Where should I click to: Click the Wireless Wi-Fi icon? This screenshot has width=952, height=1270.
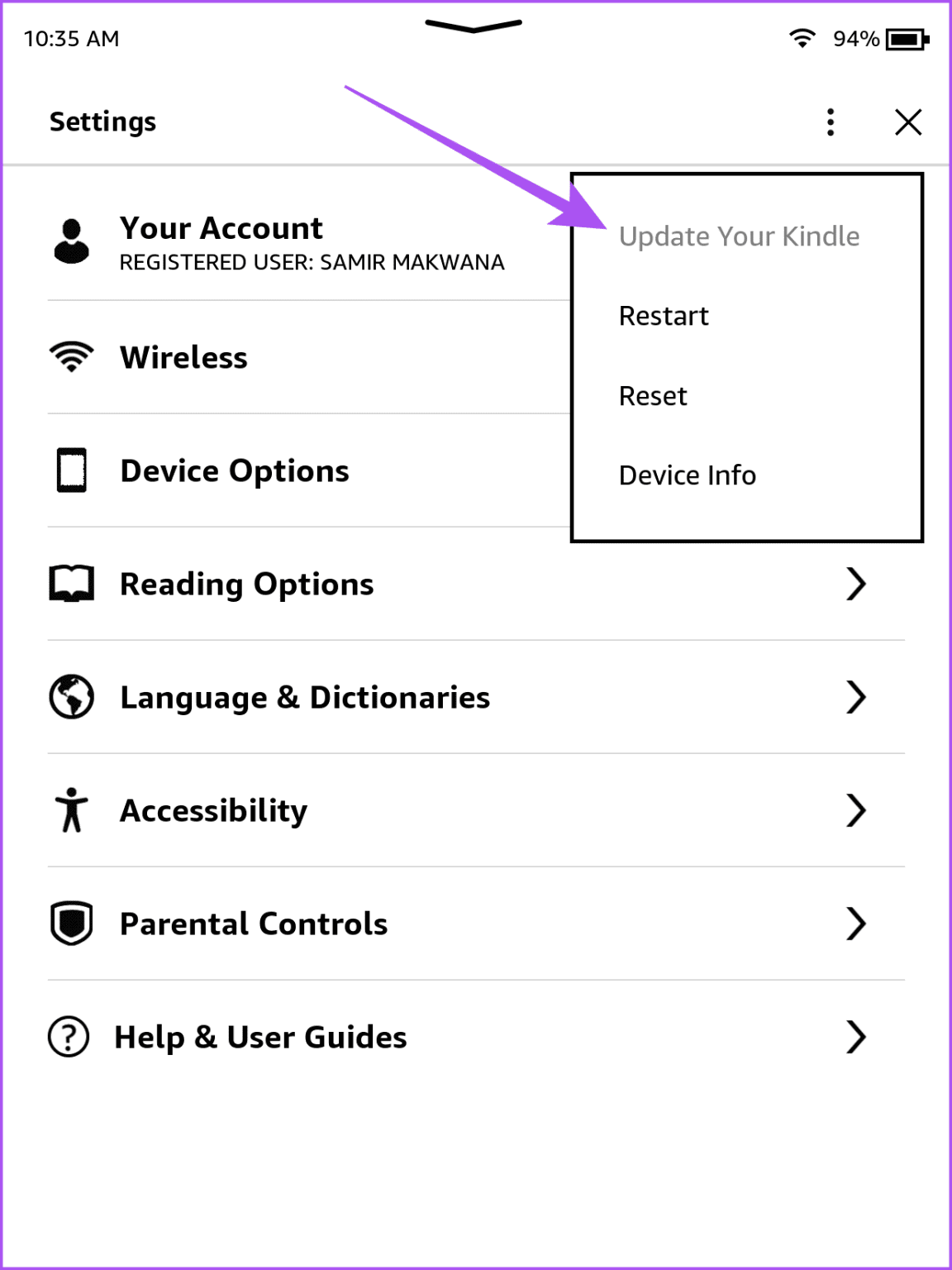(71, 356)
